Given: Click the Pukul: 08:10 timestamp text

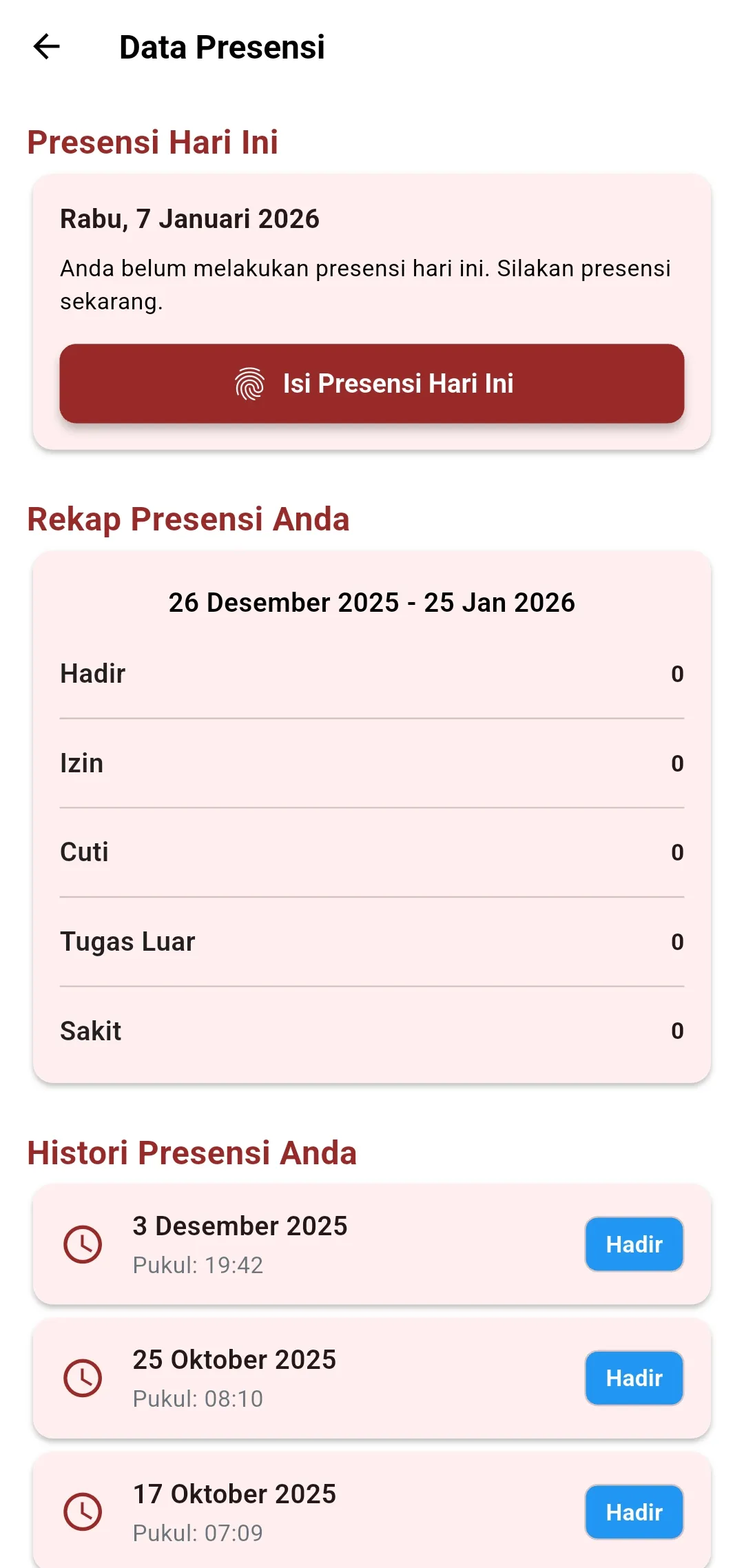Looking at the screenshot, I should tap(197, 1399).
